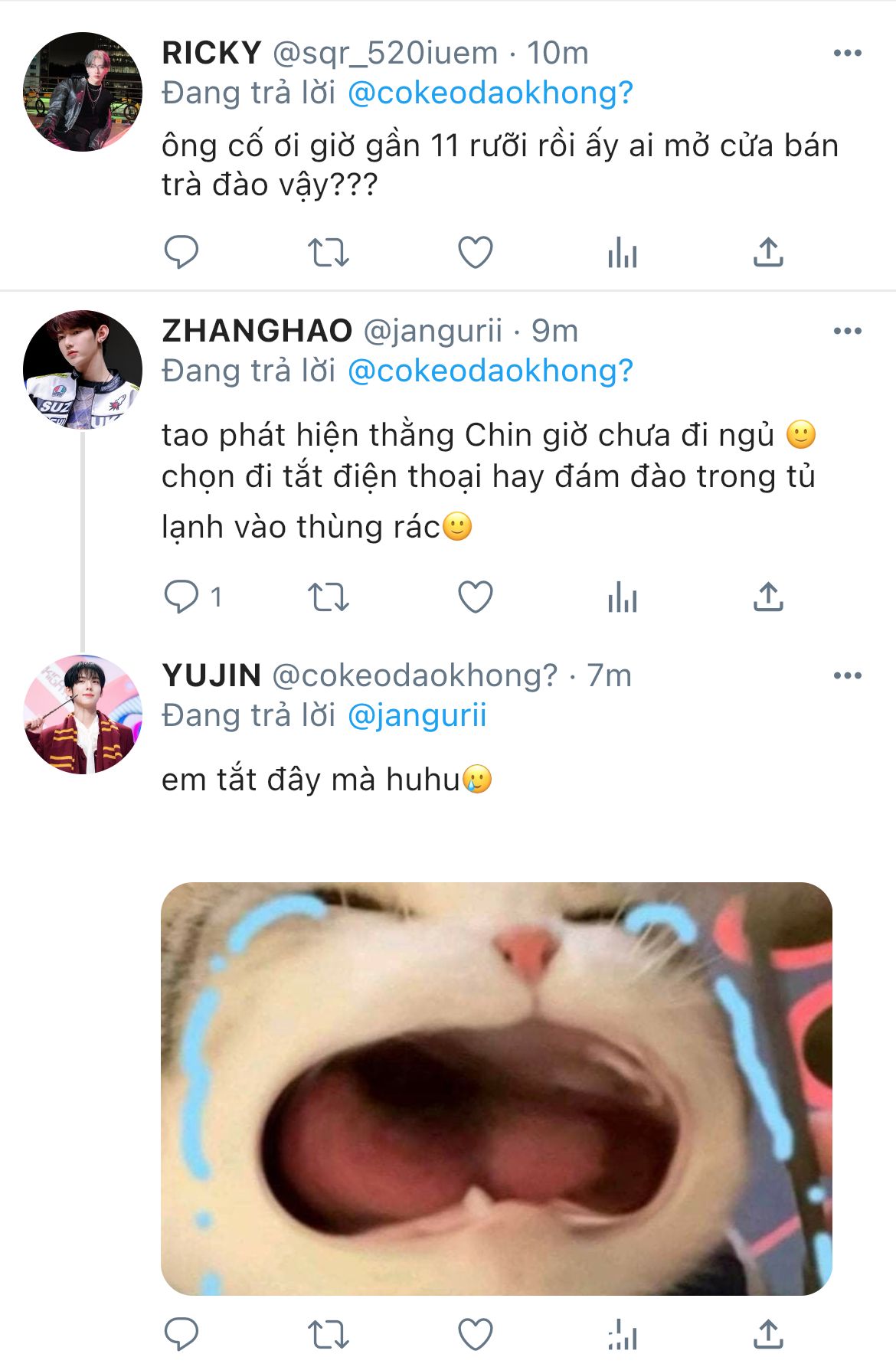Like ZHANGHAO's tweet

click(475, 597)
